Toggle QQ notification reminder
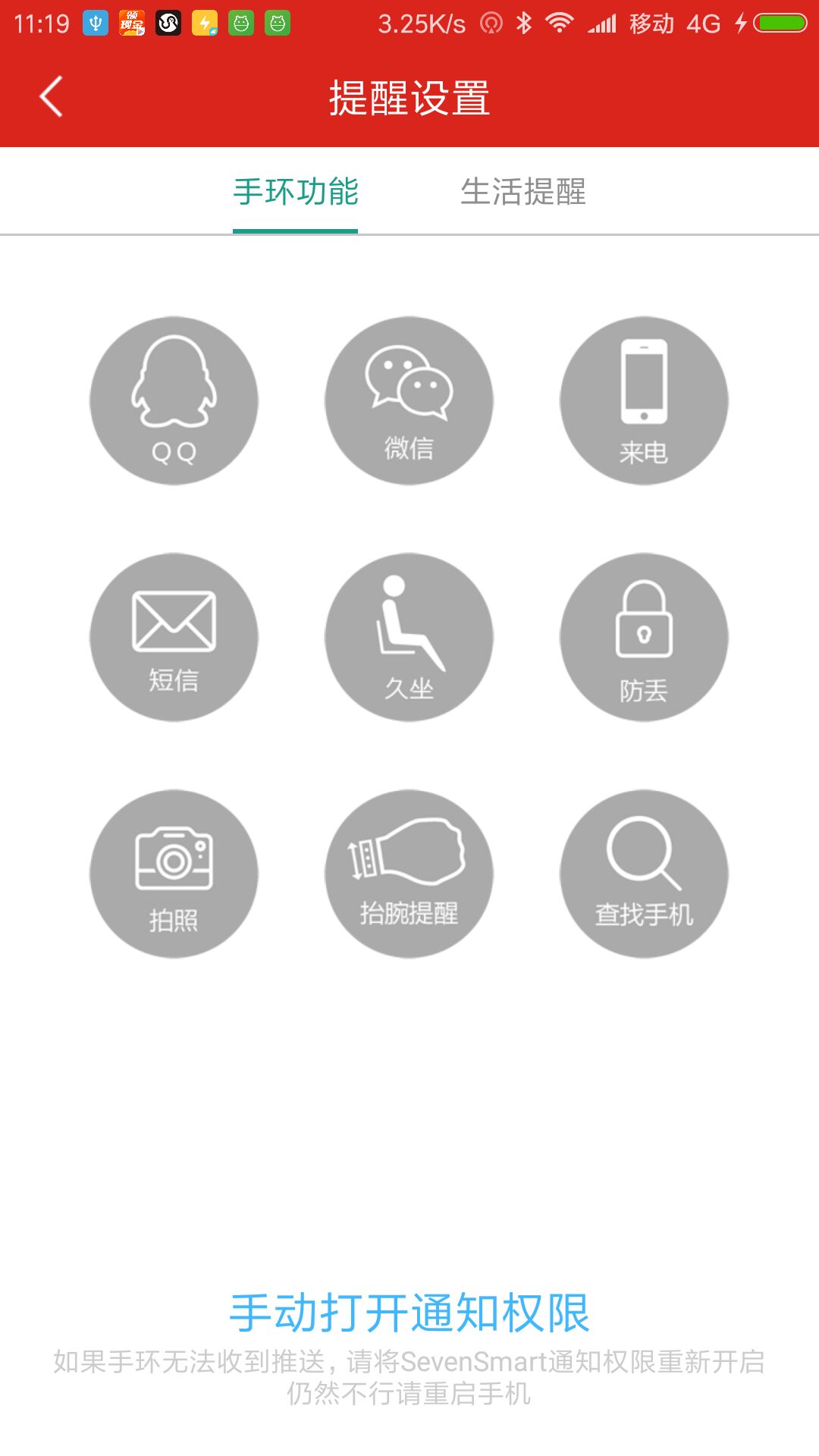This screenshot has width=819, height=1456. coord(174,400)
